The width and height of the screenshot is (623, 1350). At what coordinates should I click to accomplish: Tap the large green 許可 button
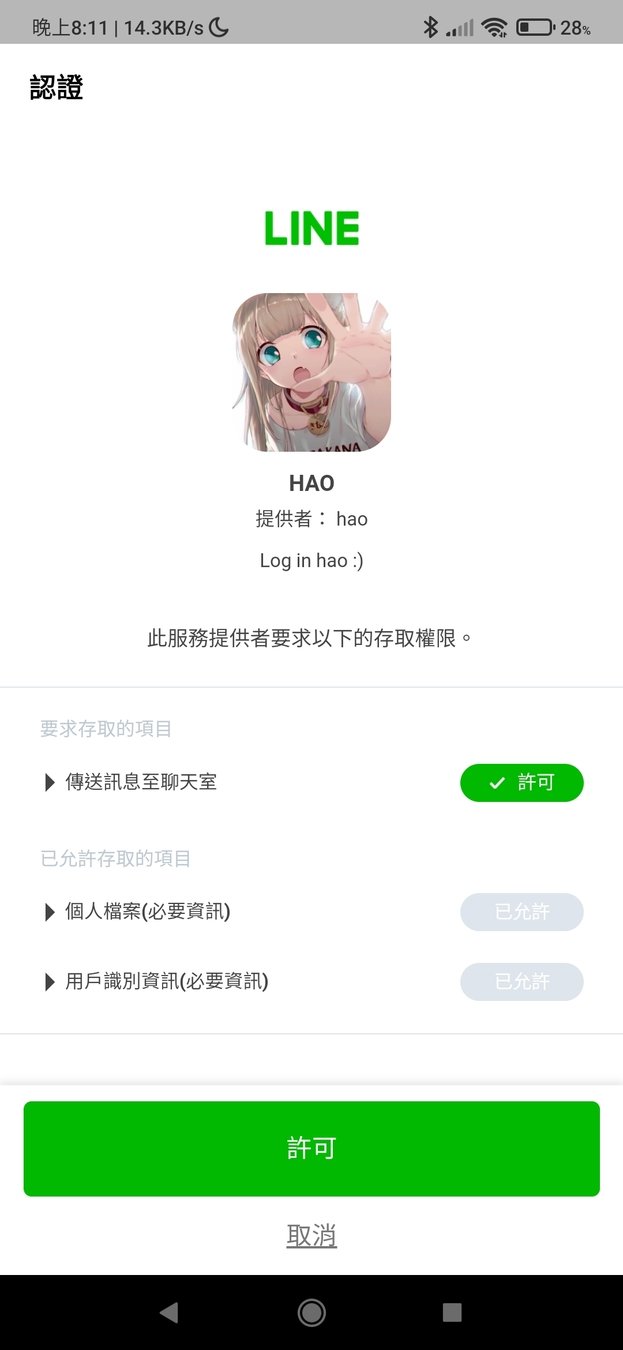click(x=311, y=1148)
